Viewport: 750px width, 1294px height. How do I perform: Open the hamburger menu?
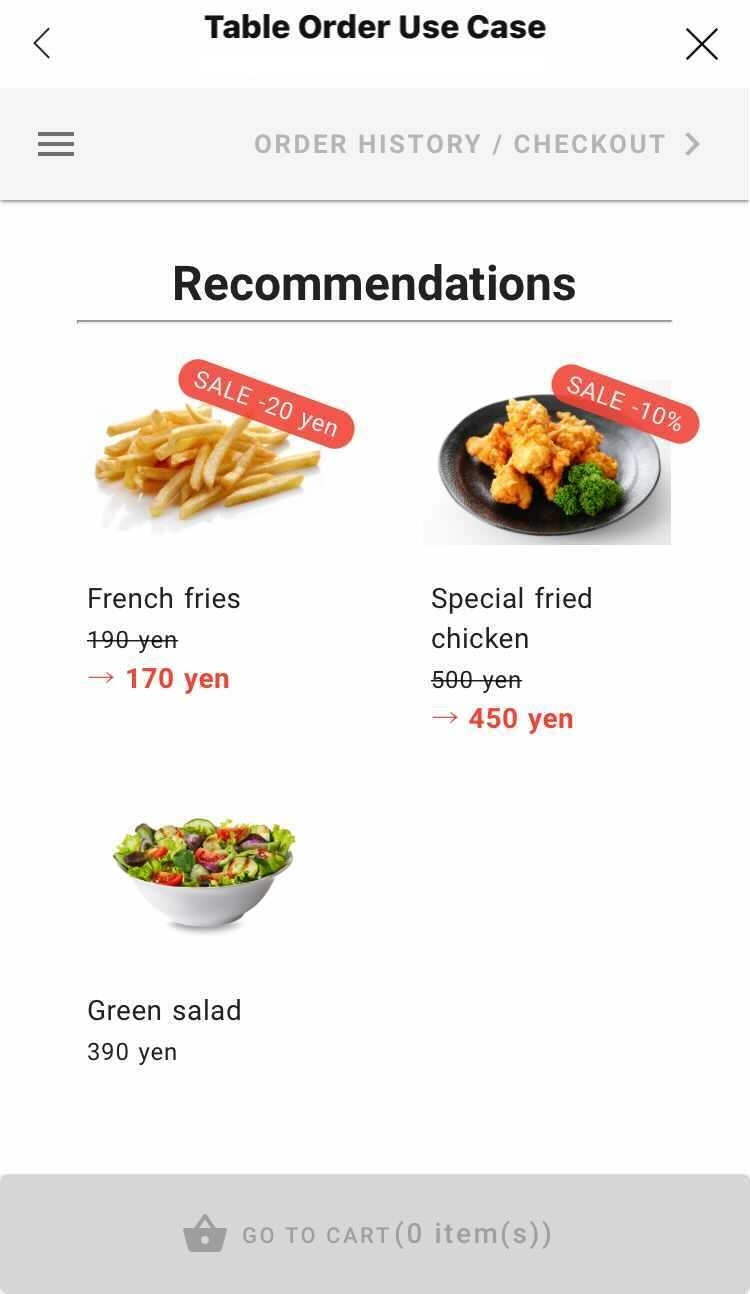[56, 145]
